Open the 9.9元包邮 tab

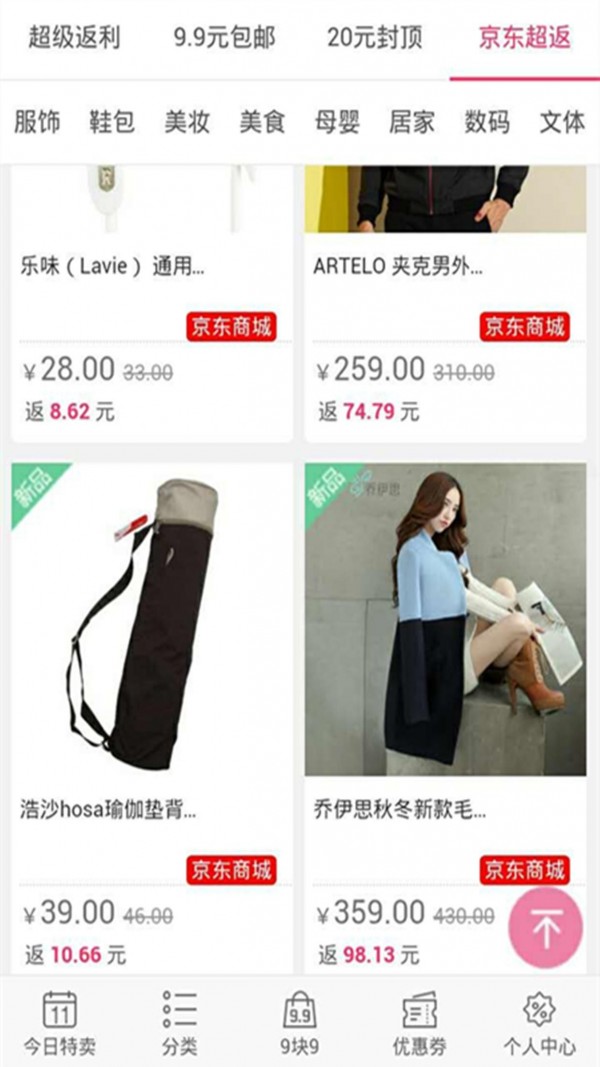click(x=224, y=37)
